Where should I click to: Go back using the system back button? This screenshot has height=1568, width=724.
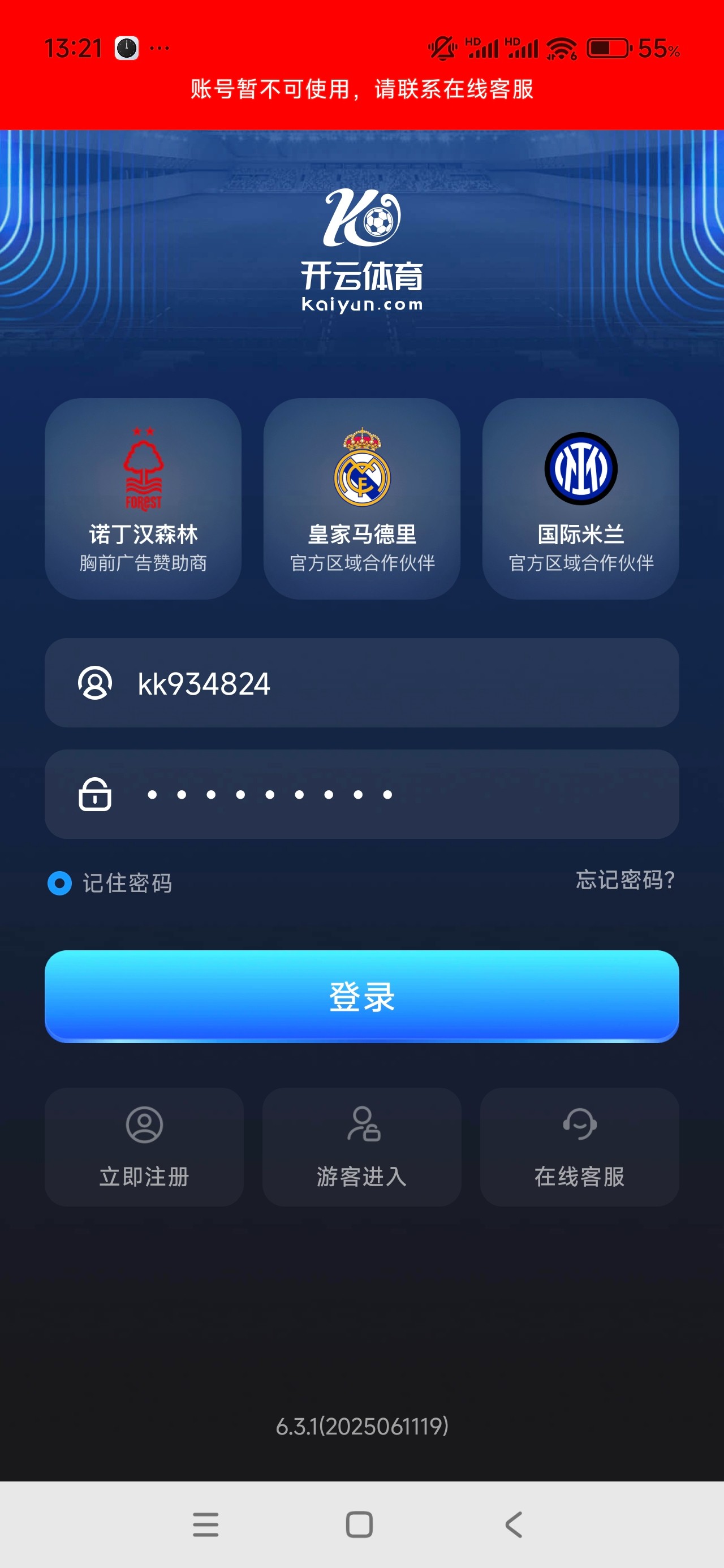(514, 1524)
